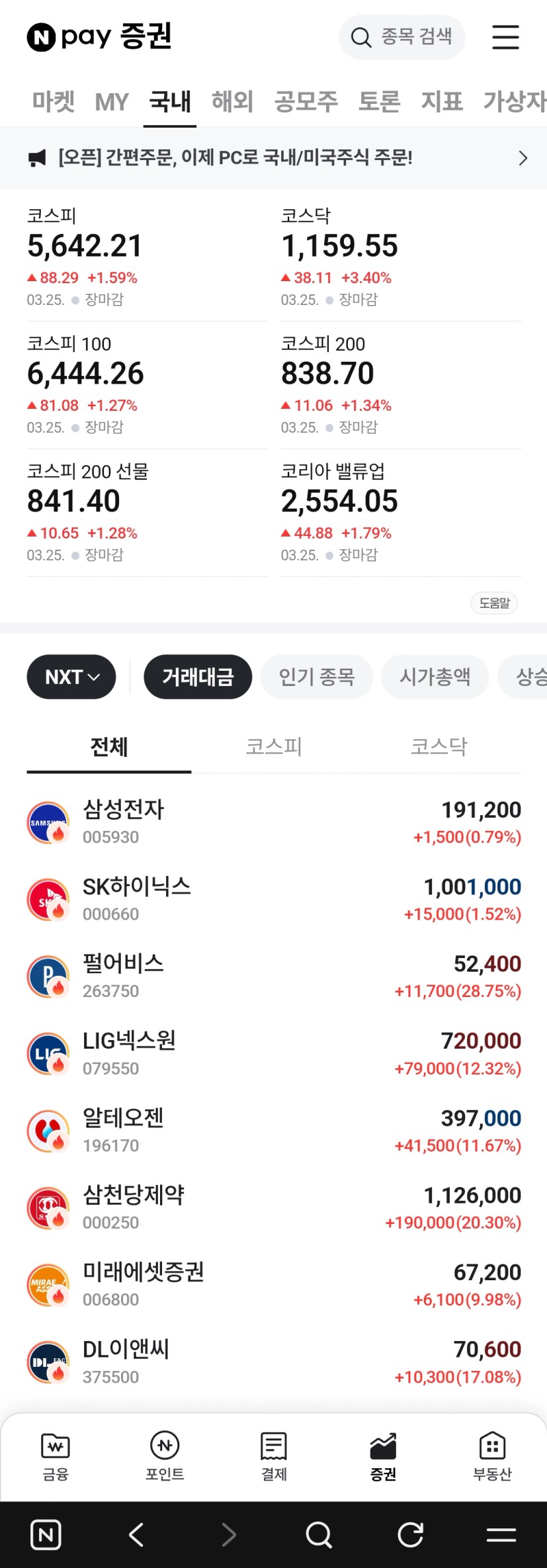
Task: Select the 인기 종목 chip
Action: [316, 677]
